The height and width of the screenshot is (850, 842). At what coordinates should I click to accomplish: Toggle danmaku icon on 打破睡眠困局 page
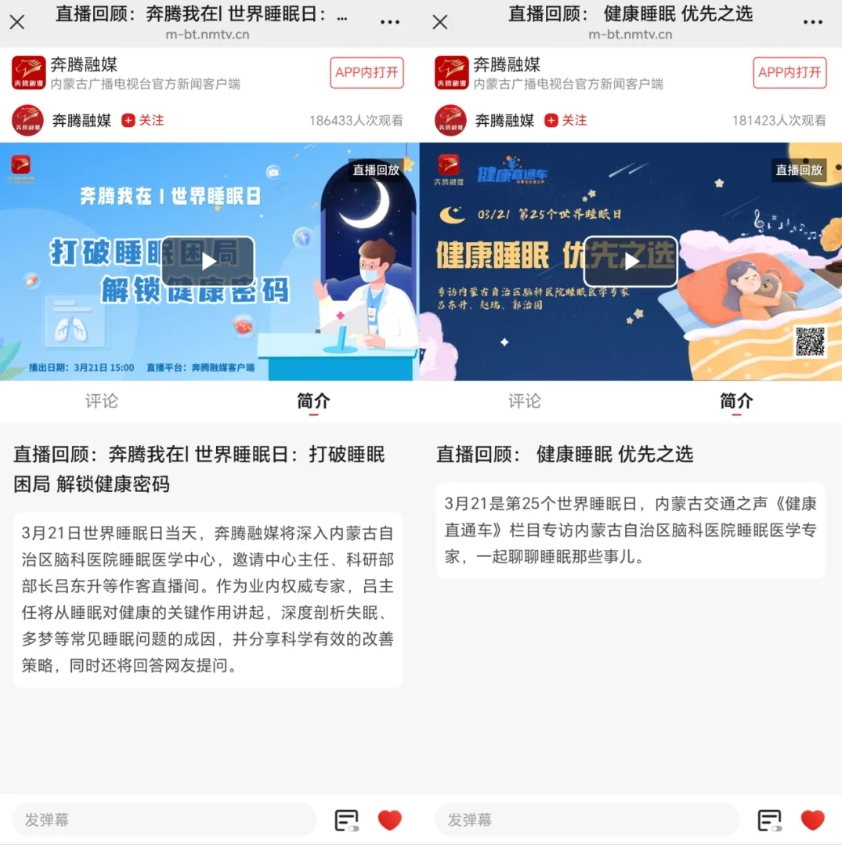click(346, 820)
